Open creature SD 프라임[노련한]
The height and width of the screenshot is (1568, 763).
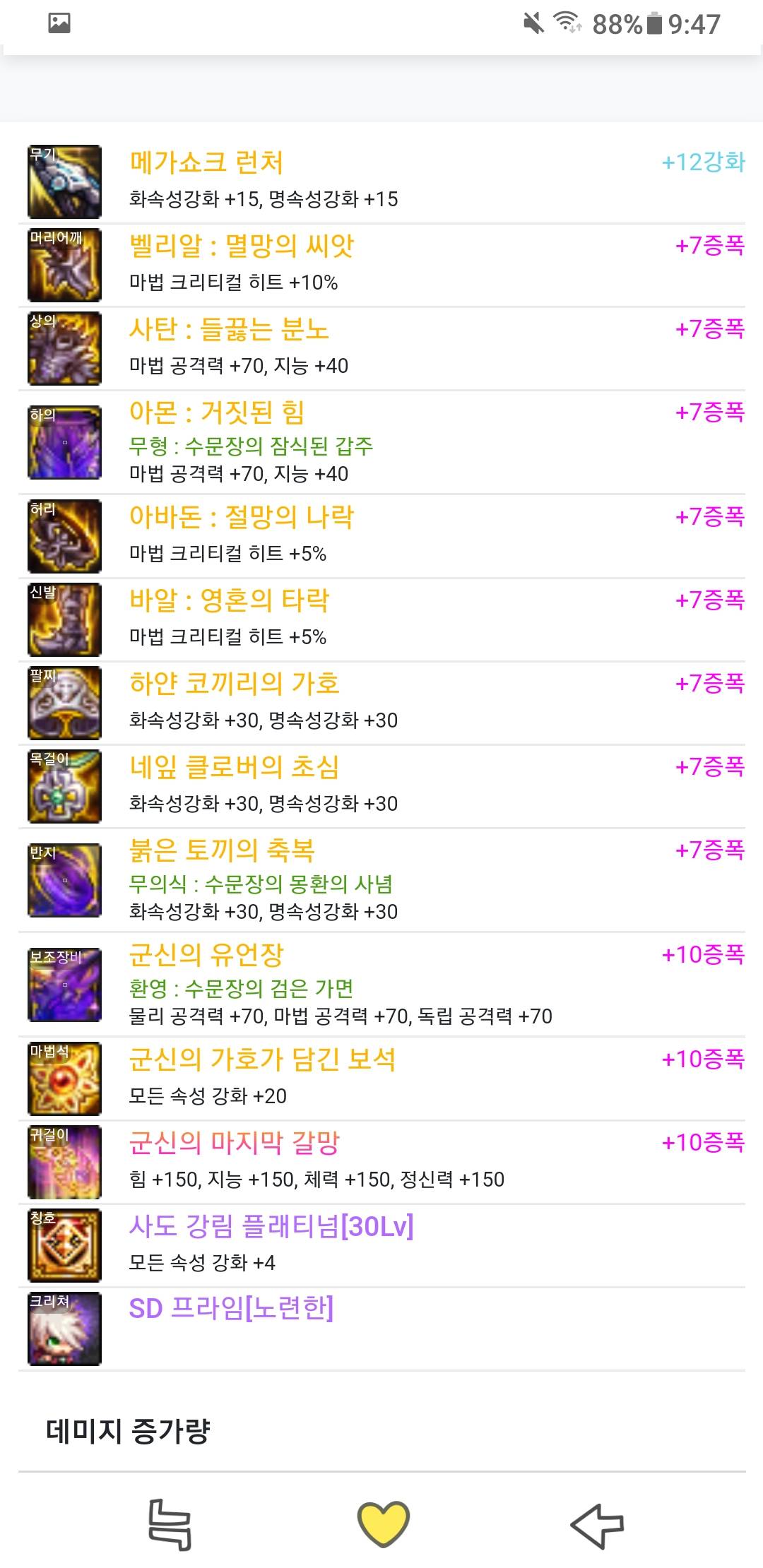[x=230, y=1309]
